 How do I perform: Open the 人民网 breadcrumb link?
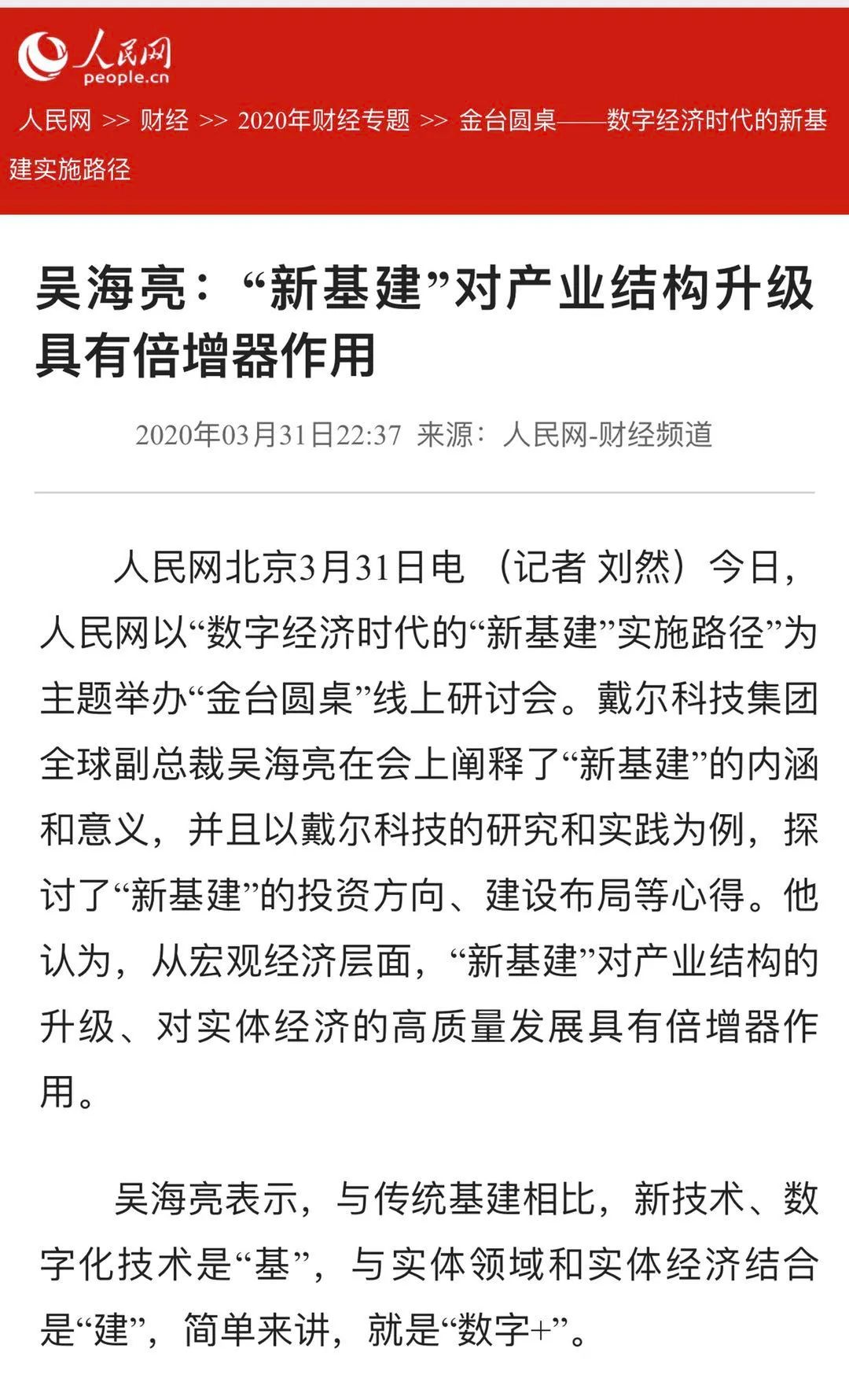pyautogui.click(x=55, y=120)
